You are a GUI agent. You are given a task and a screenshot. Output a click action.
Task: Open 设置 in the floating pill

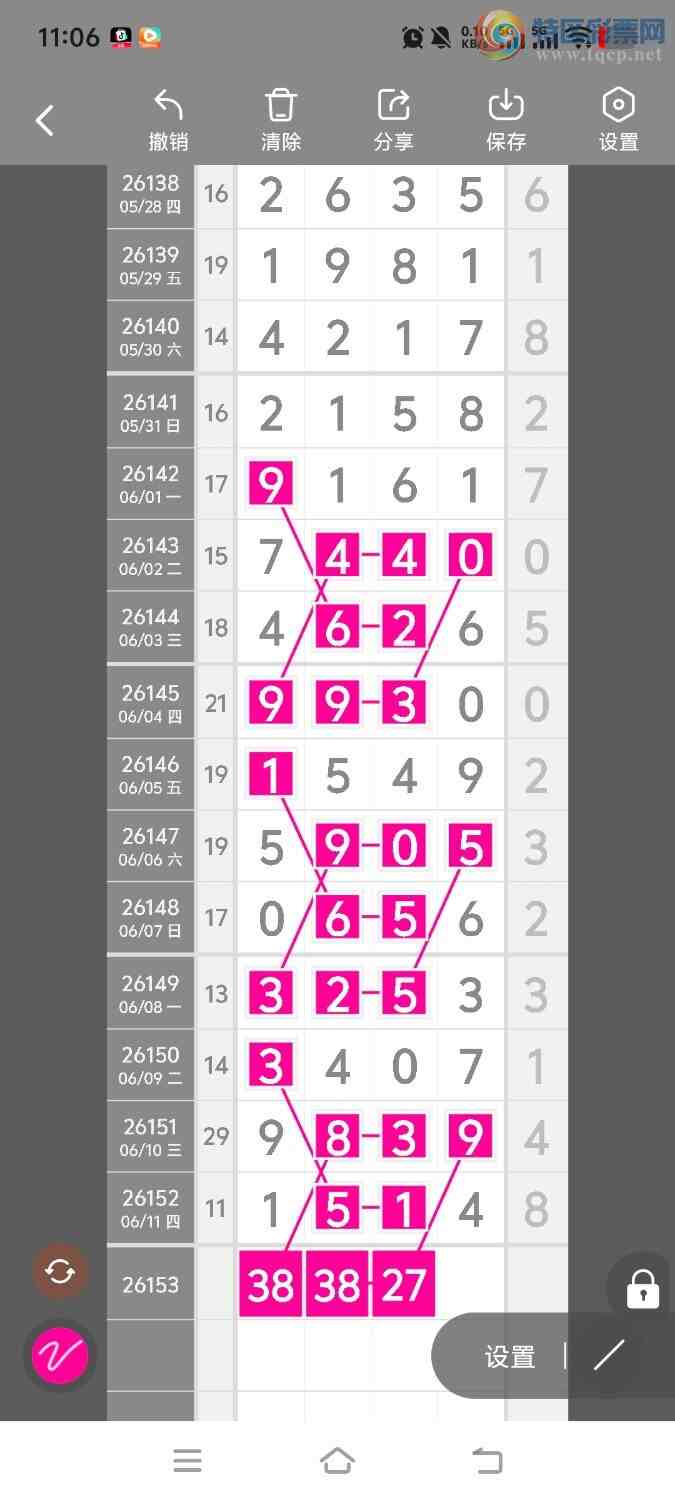pyautogui.click(x=510, y=1357)
